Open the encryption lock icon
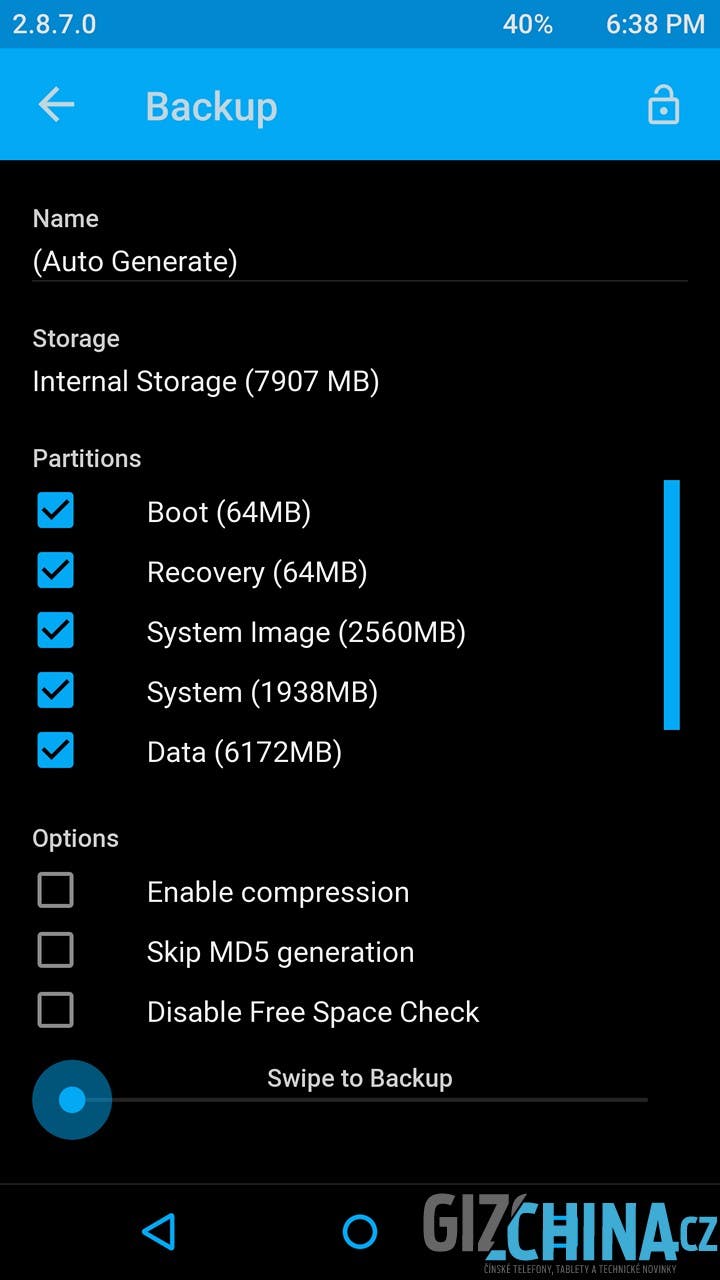The image size is (720, 1280). (663, 105)
